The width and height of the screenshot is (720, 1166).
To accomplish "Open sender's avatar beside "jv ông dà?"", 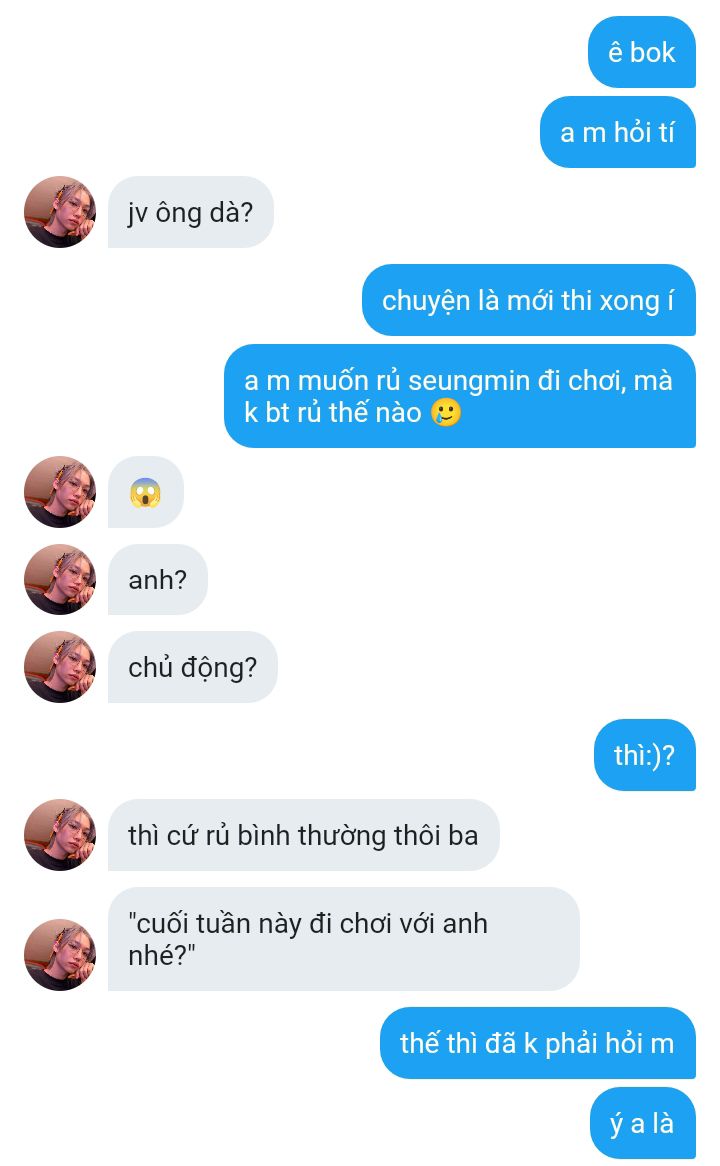I will point(60,212).
